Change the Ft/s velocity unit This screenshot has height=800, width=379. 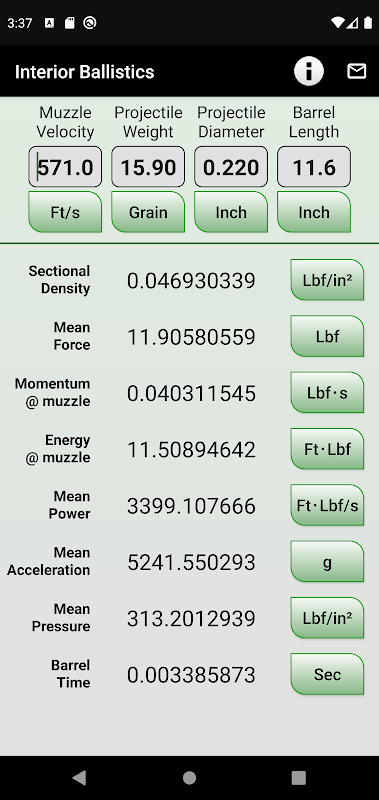pyautogui.click(x=65, y=212)
